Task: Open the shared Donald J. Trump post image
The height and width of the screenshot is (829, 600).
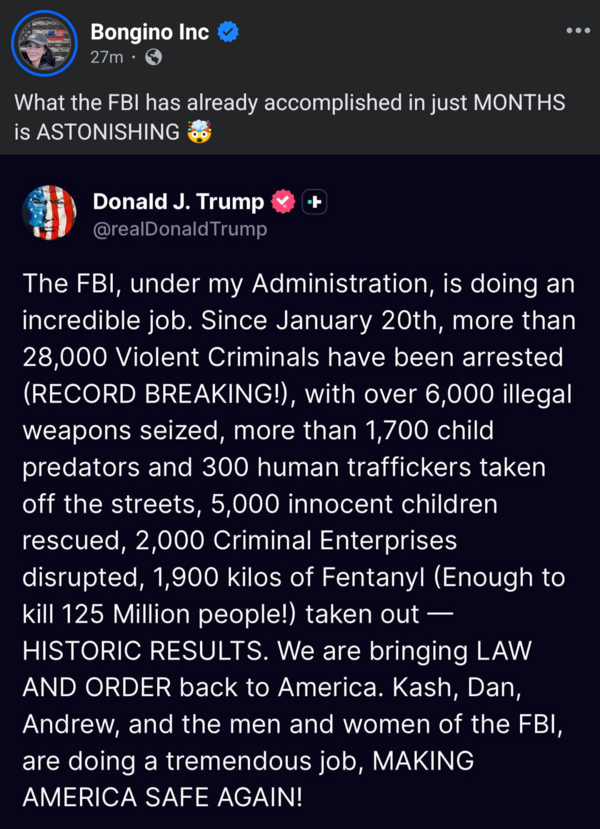Action: pyautogui.click(x=300, y=490)
